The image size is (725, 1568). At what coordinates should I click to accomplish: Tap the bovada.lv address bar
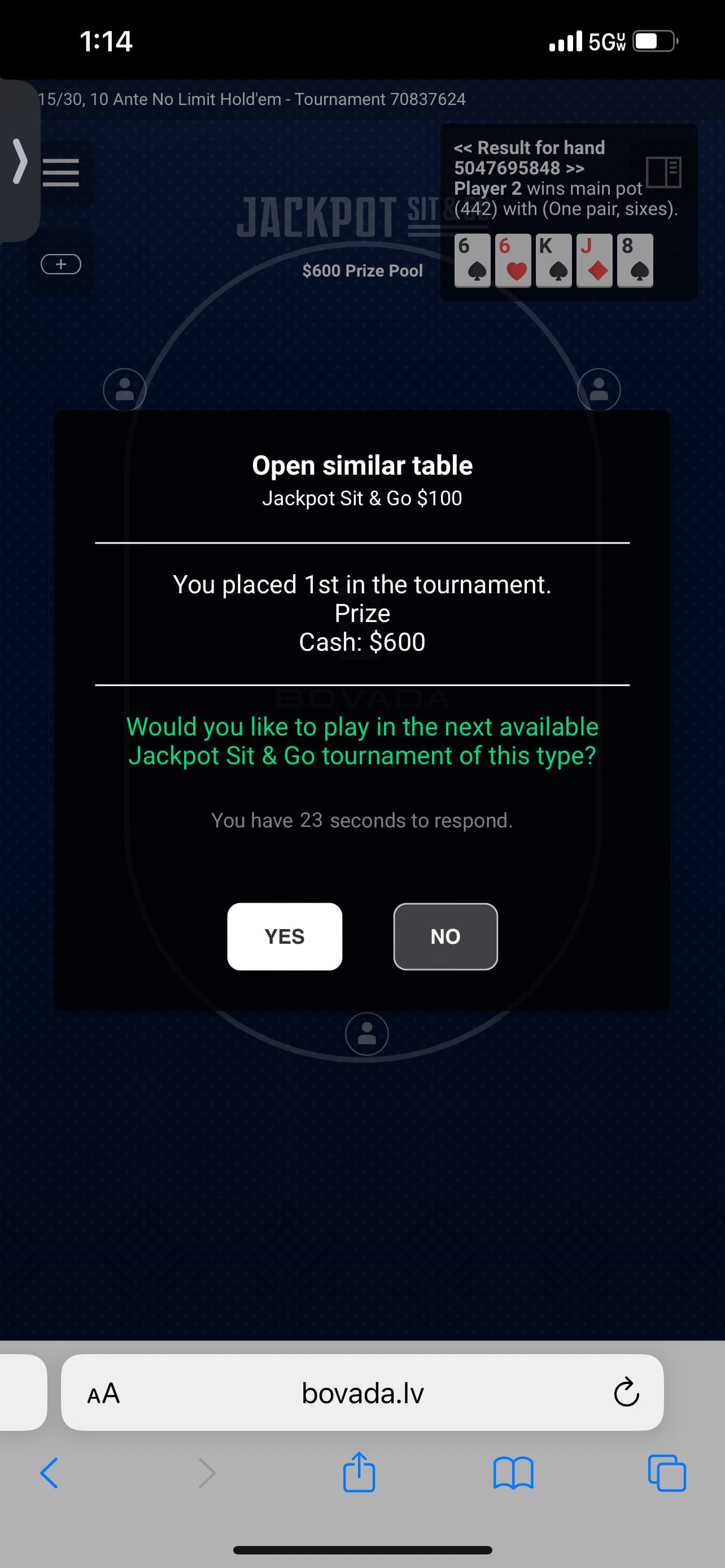point(363,1393)
